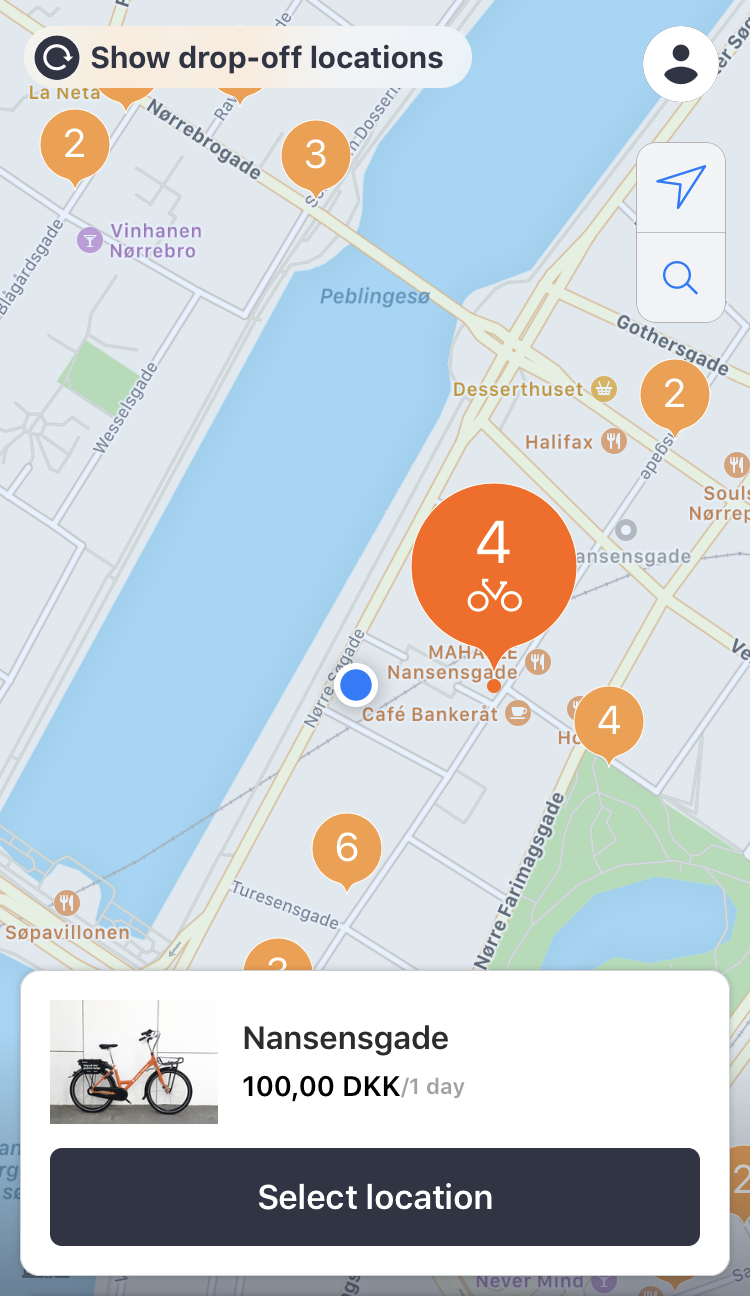Tap the map pin showing 3 bikes
Image resolution: width=750 pixels, height=1296 pixels.
coord(316,158)
